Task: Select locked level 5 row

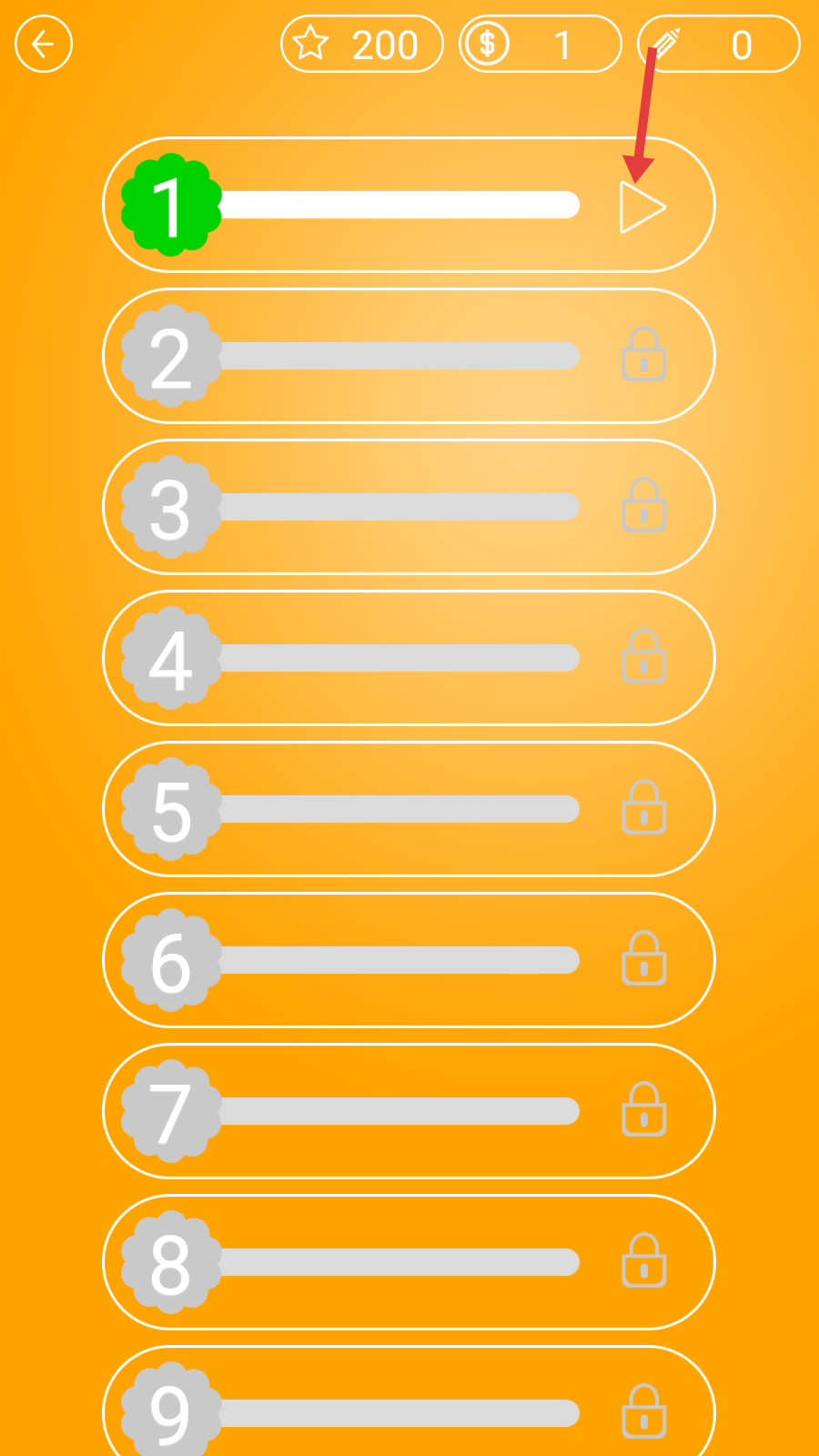Action: pos(409,809)
